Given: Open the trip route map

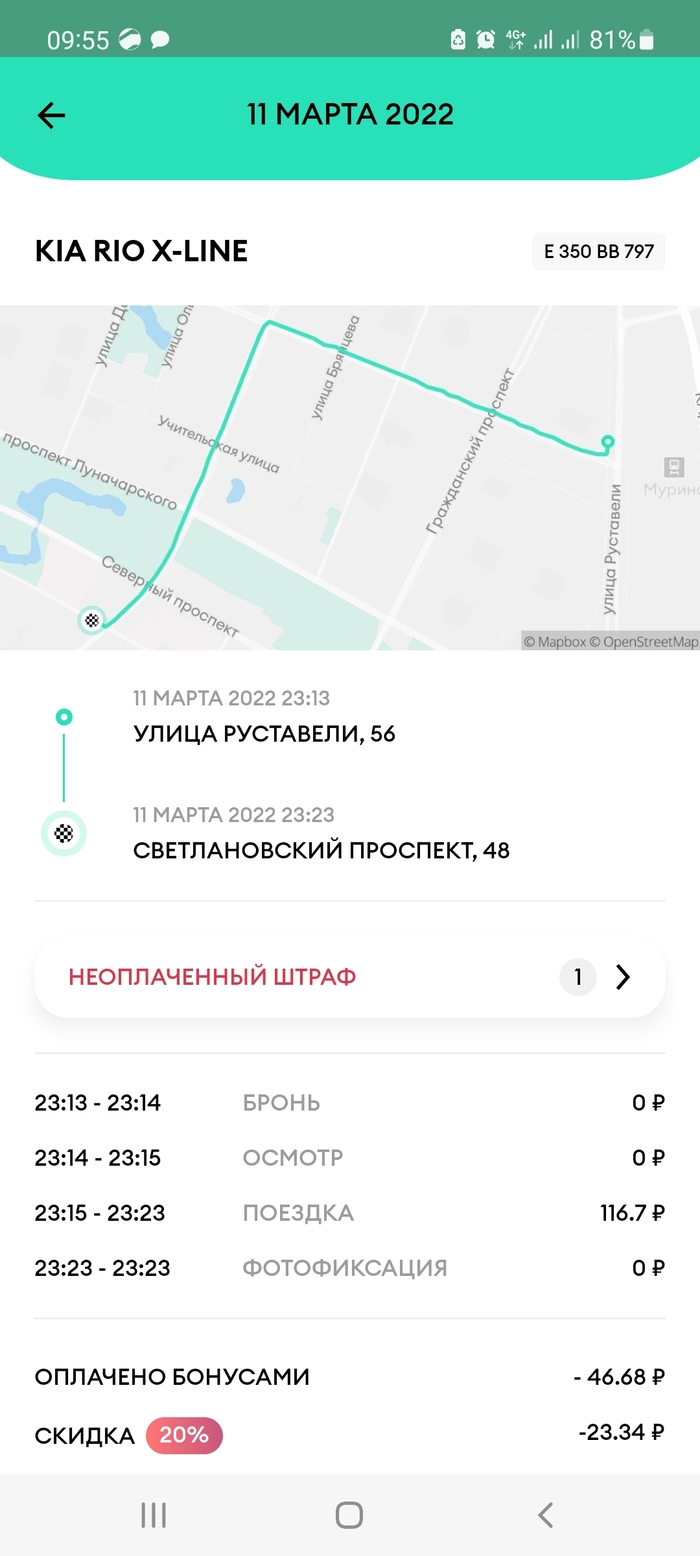Looking at the screenshot, I should point(349,477).
